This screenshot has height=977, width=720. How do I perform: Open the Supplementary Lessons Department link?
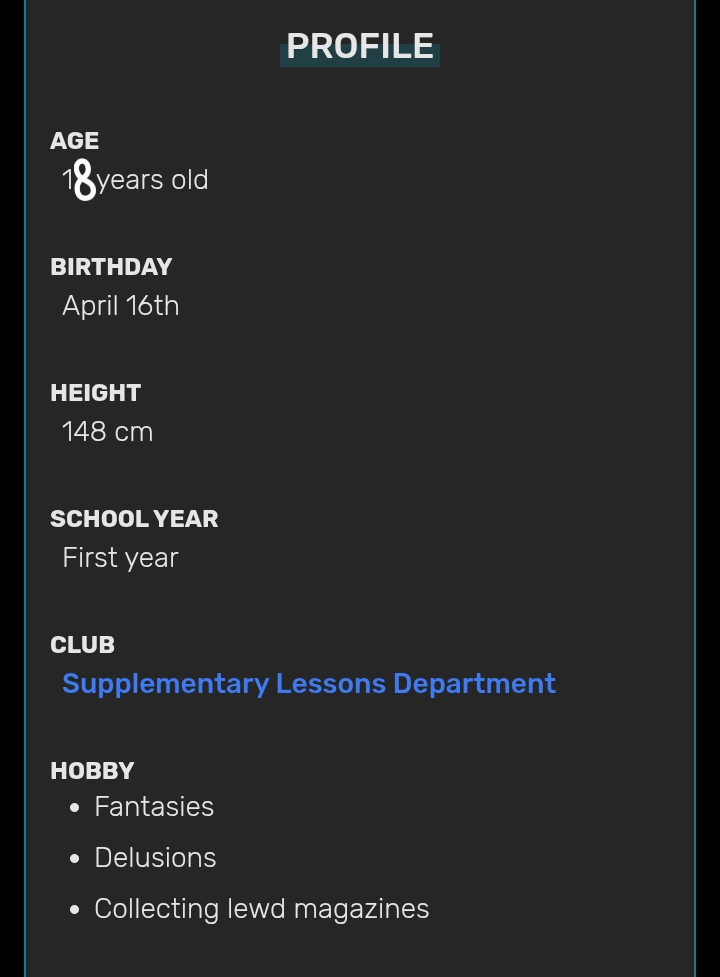click(x=308, y=684)
